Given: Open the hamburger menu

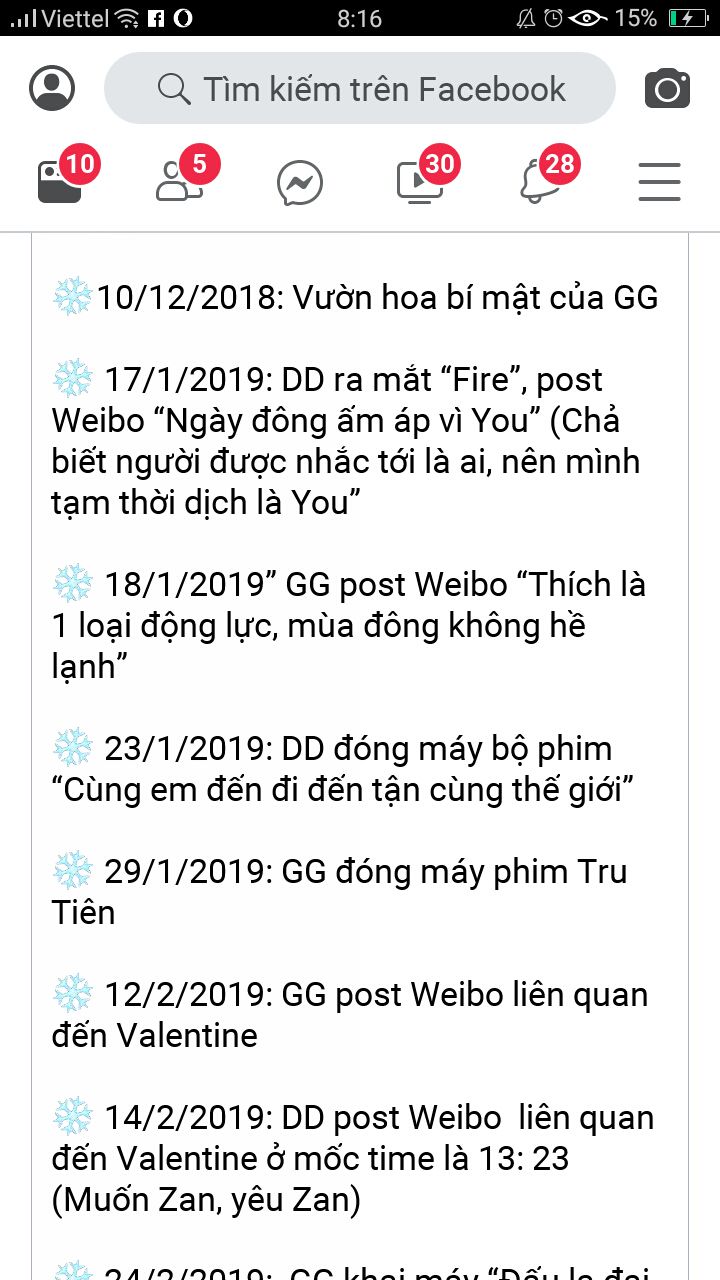Looking at the screenshot, I should (x=659, y=184).
